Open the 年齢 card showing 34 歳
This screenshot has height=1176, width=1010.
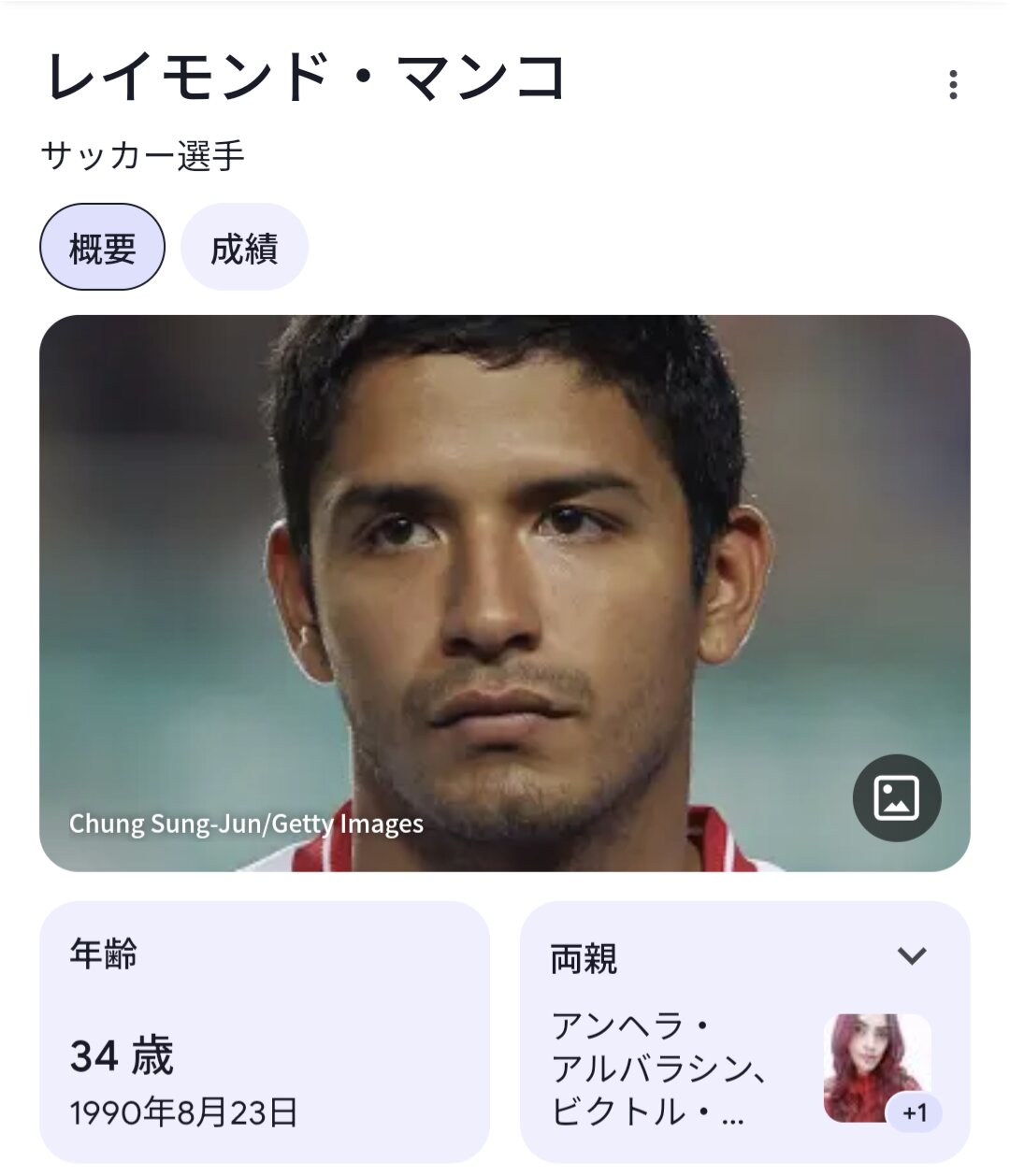point(264,1031)
